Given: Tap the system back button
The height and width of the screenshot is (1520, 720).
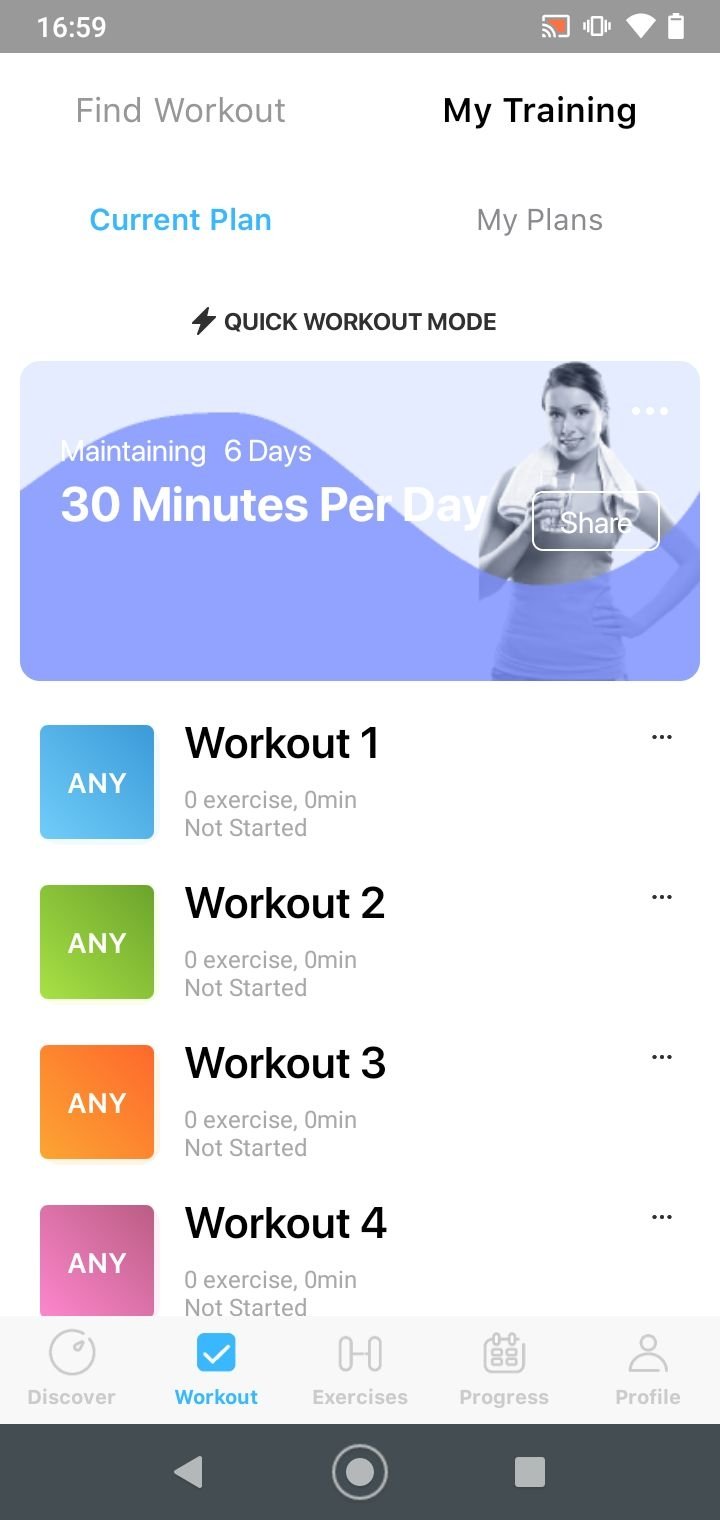Looking at the screenshot, I should [x=188, y=1472].
